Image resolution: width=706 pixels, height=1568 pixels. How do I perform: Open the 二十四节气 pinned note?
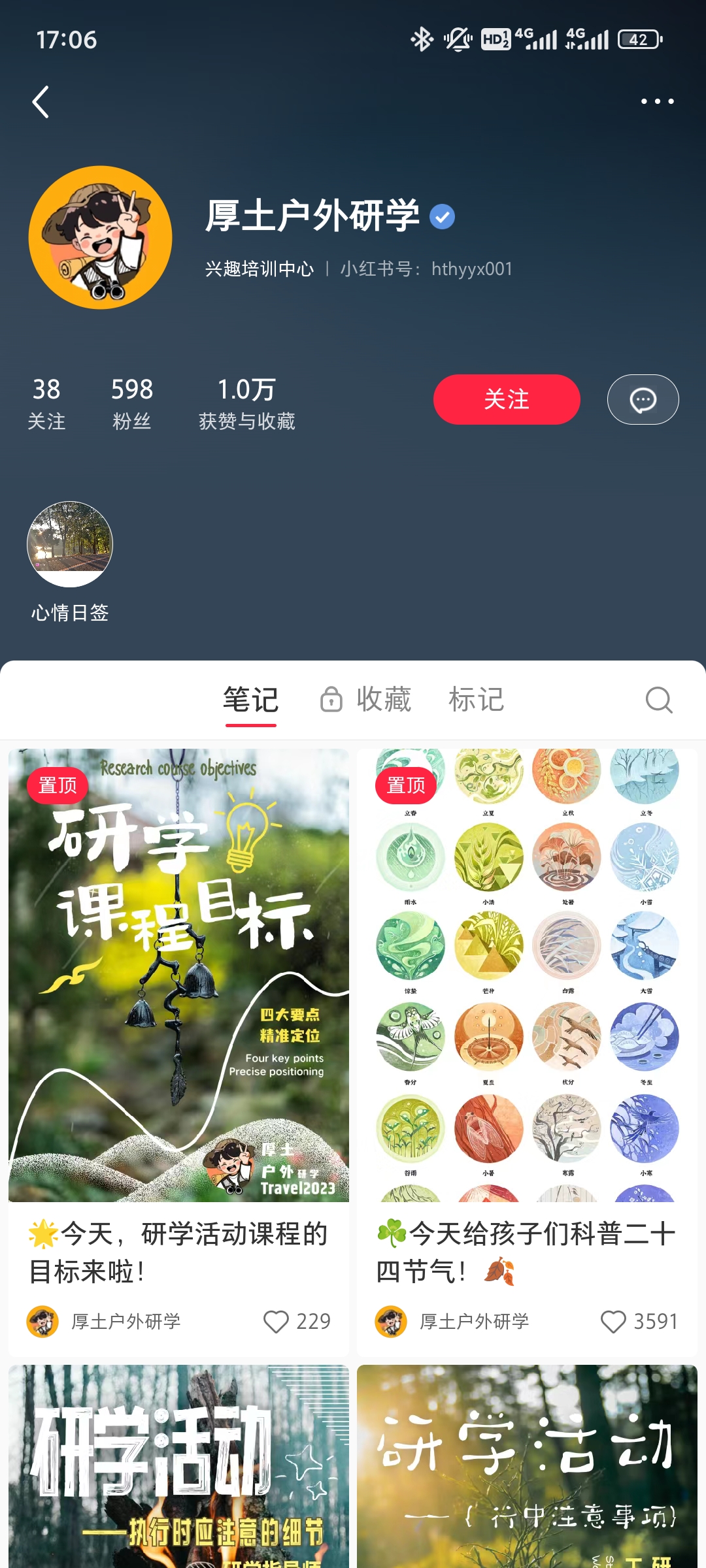(527, 975)
